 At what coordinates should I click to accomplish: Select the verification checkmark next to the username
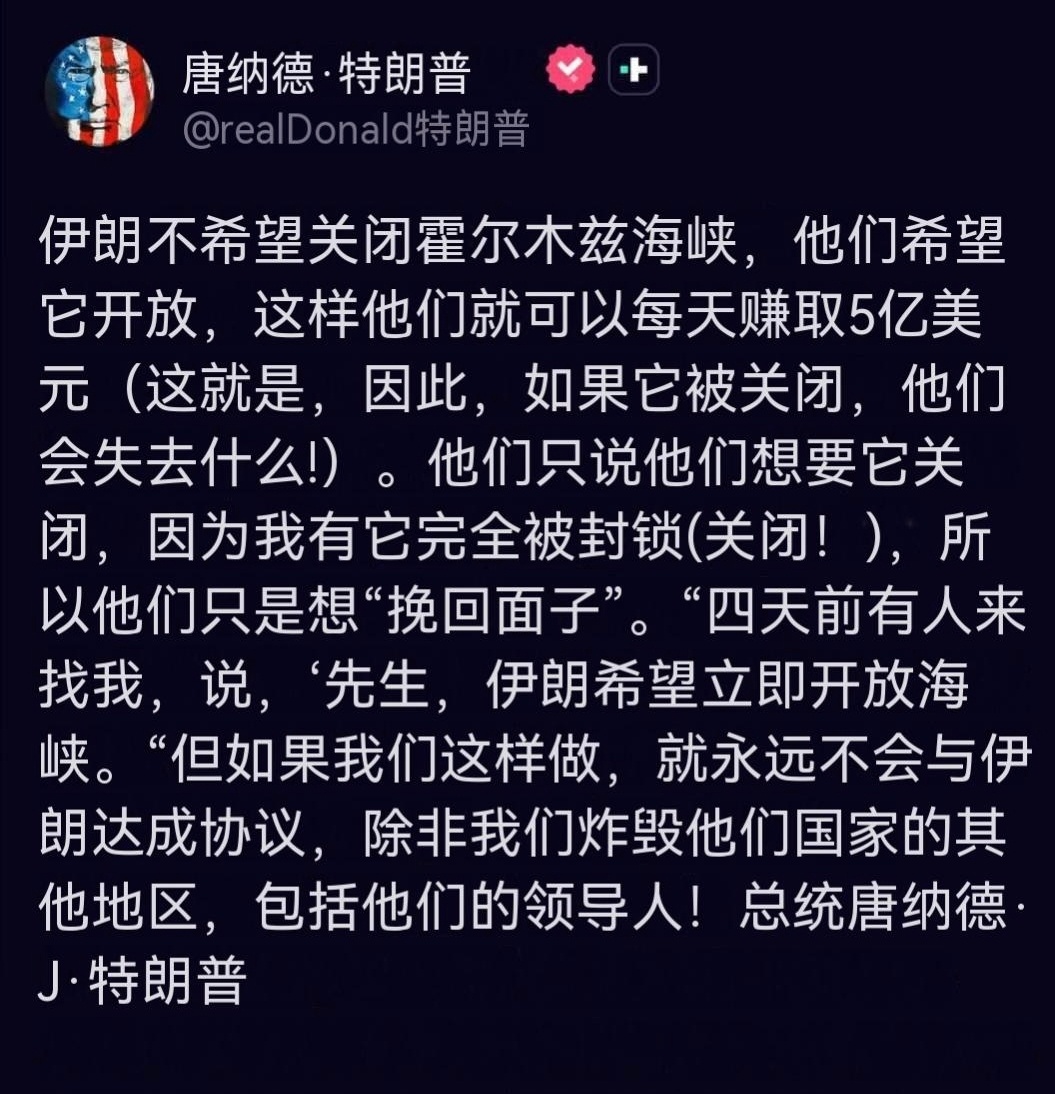coord(572,68)
